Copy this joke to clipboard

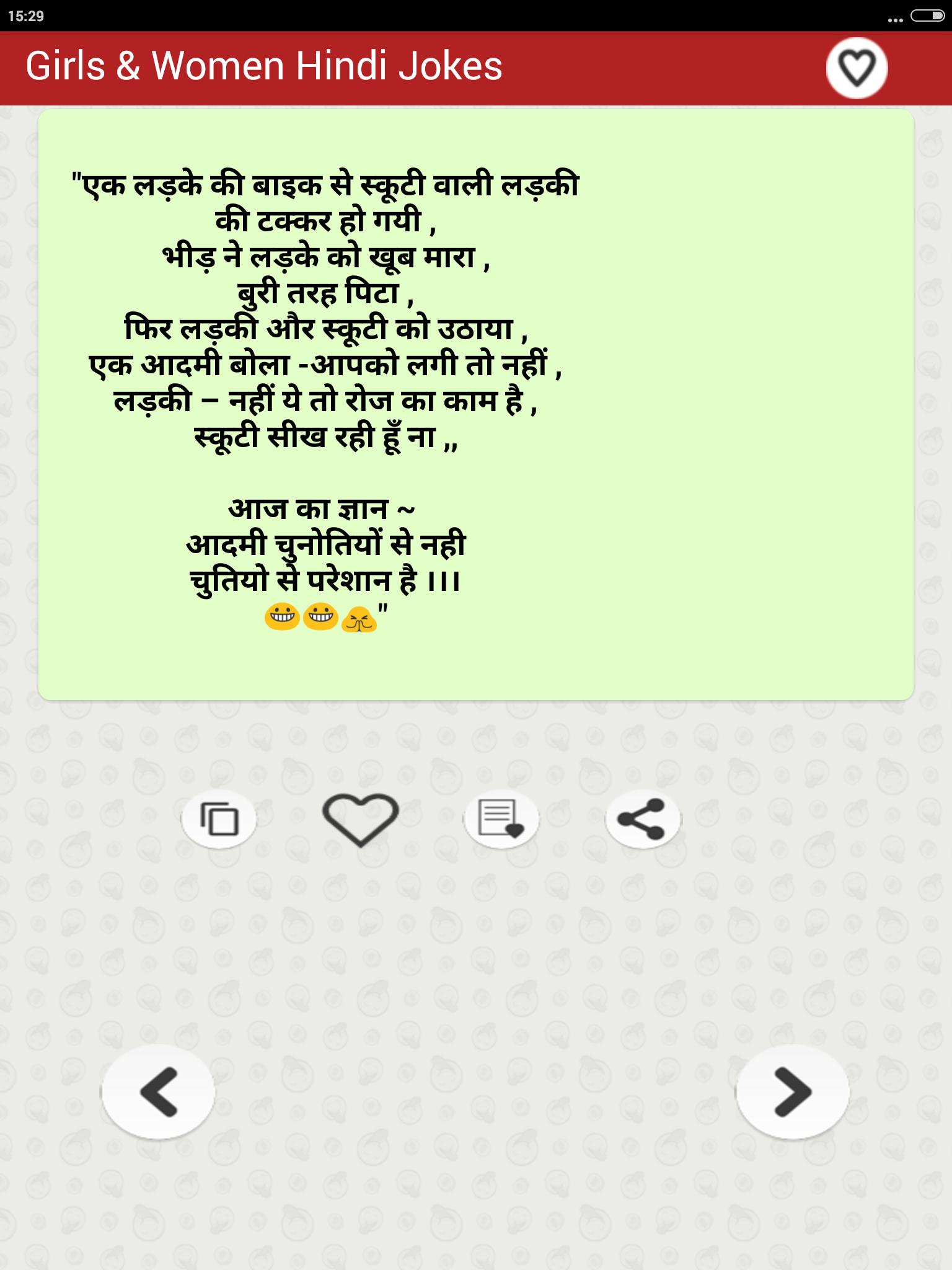(x=219, y=819)
